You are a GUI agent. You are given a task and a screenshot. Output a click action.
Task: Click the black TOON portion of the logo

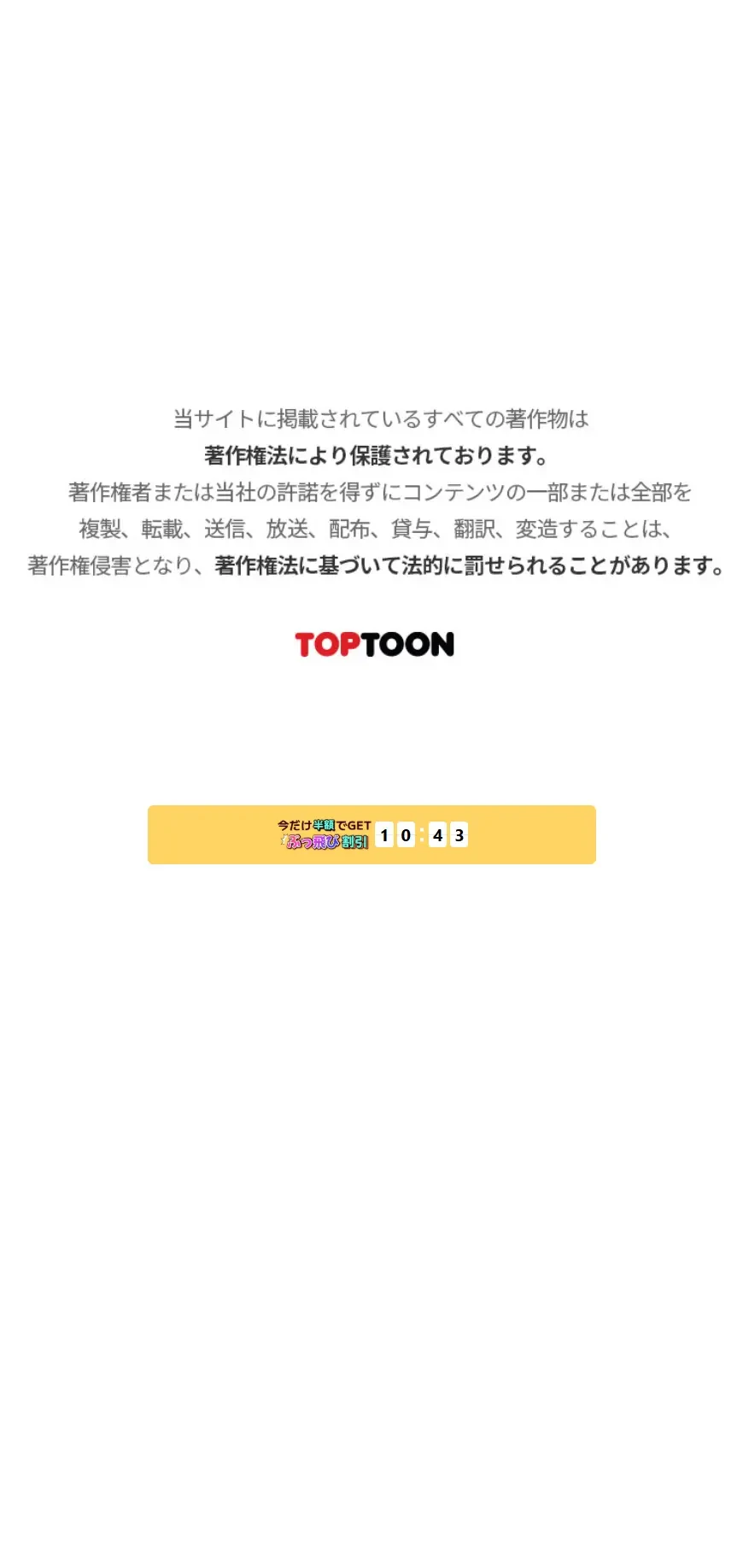[408, 644]
